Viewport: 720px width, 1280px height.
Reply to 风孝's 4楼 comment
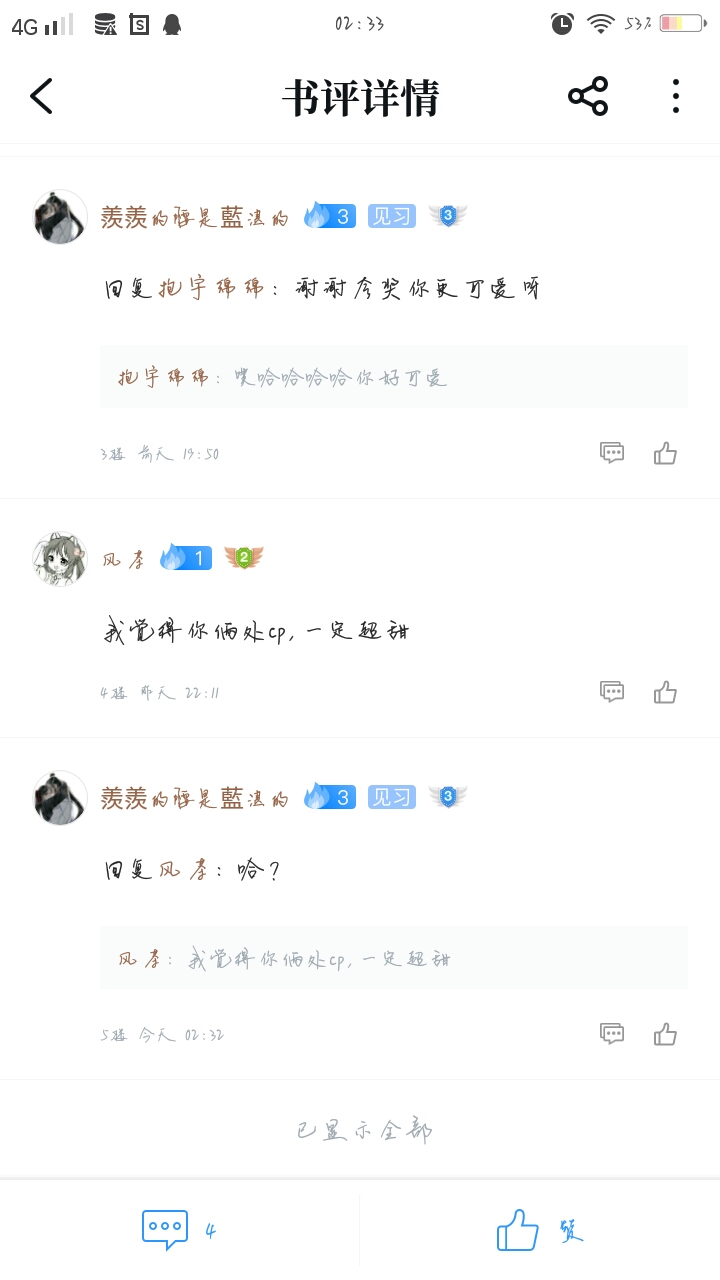tap(612, 692)
